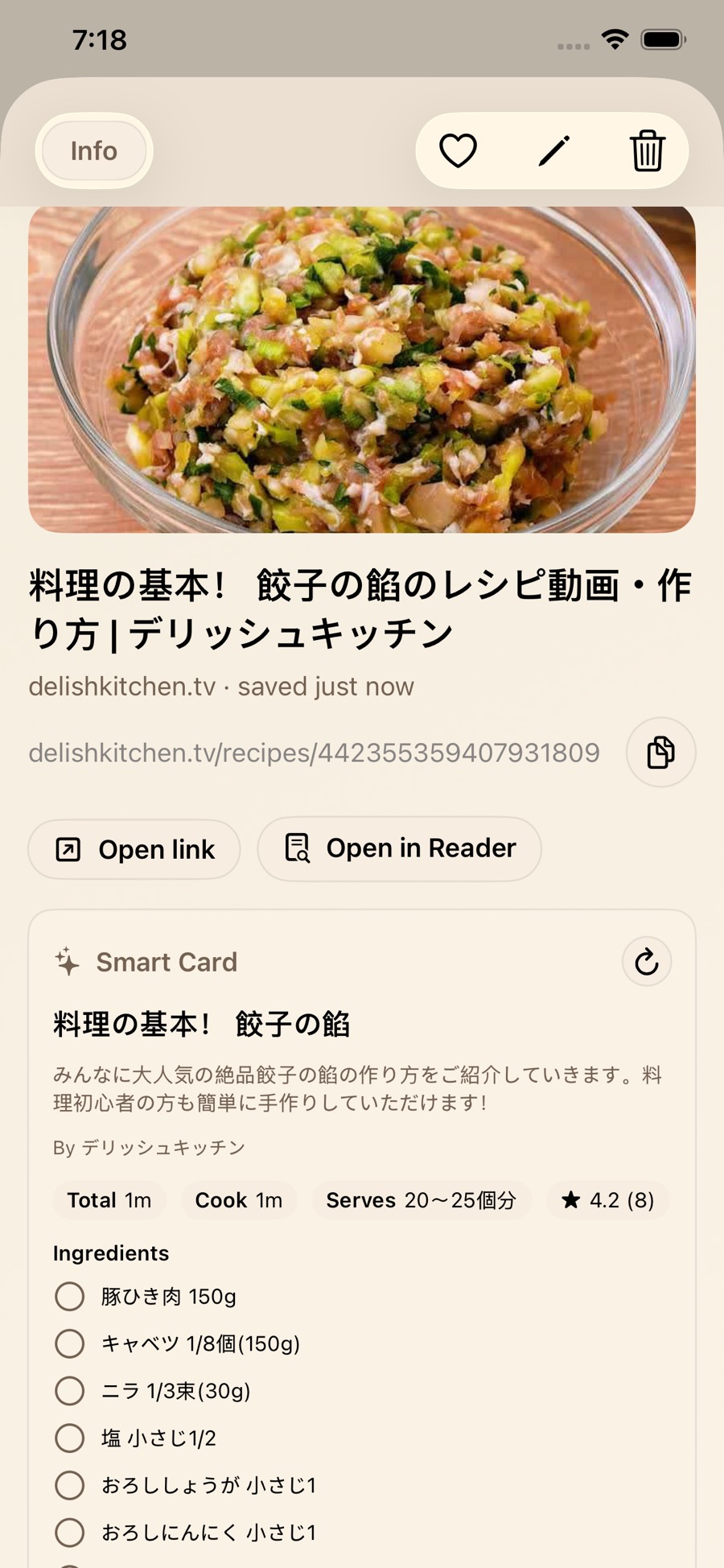Check off the 豚ひき肉 150g ingredient
The width and height of the screenshot is (724, 1568).
pos(70,1297)
